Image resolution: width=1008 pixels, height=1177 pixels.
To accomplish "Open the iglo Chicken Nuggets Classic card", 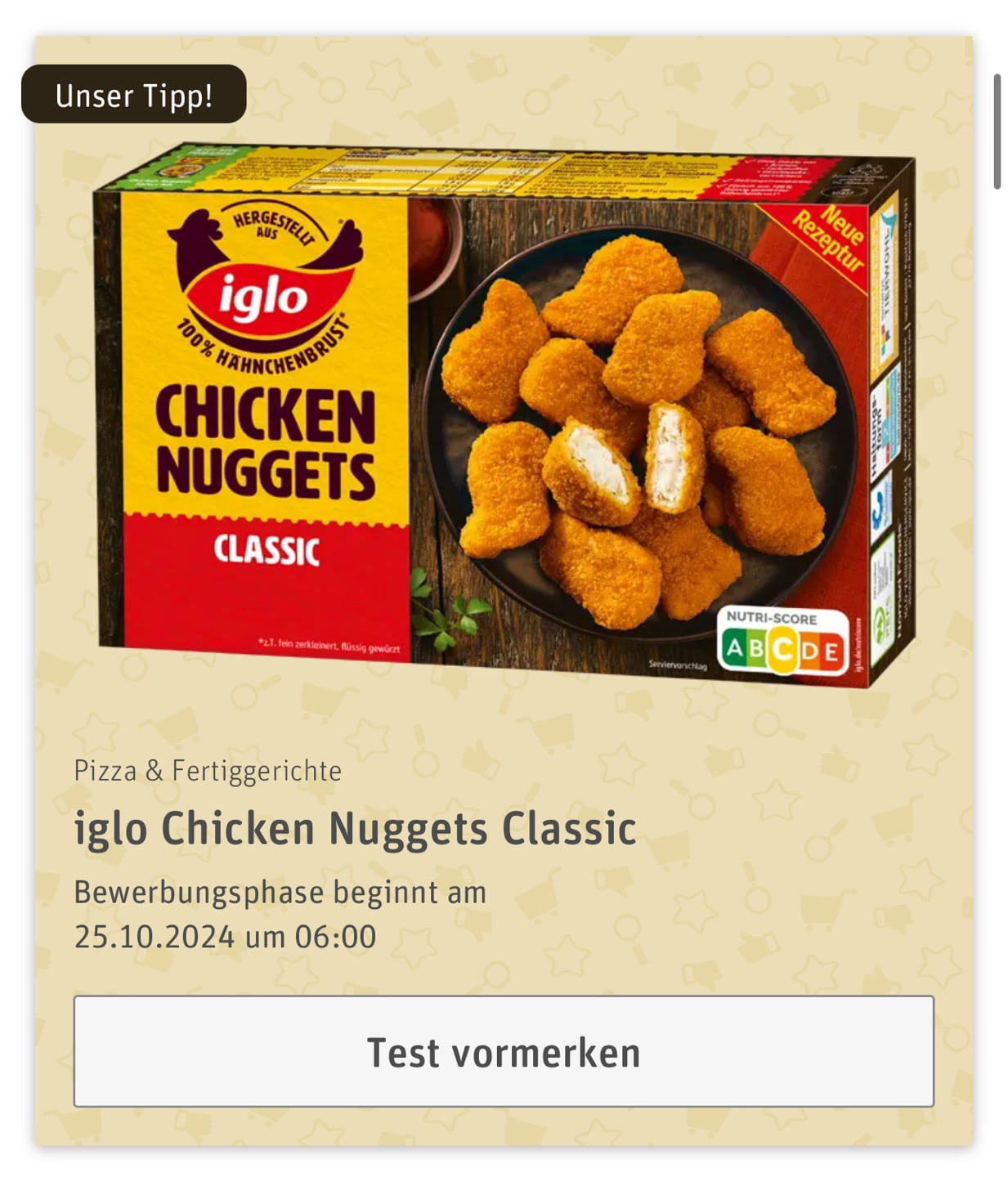I will coord(355,827).
